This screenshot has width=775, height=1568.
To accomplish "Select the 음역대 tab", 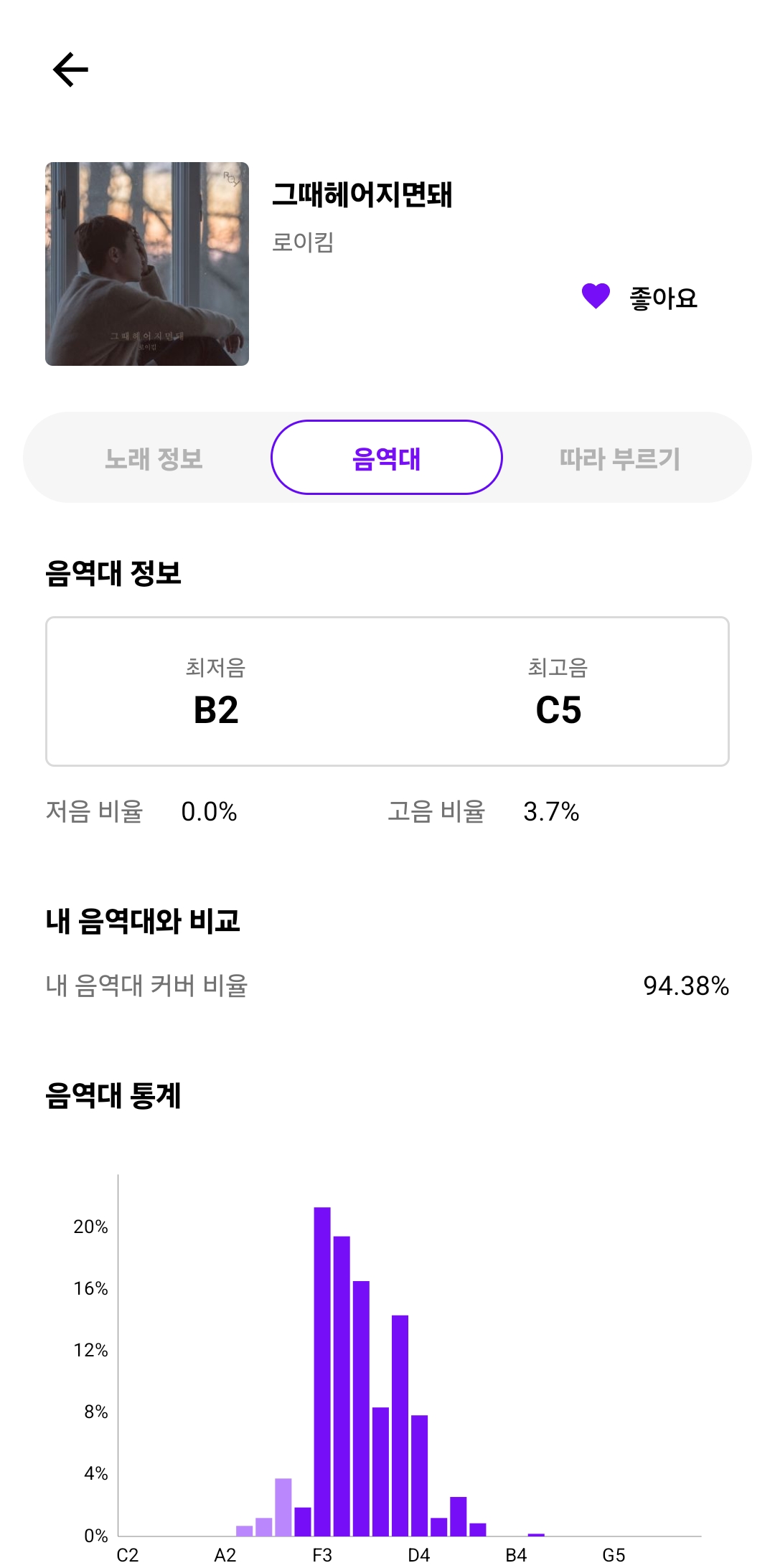I will pyautogui.click(x=386, y=458).
